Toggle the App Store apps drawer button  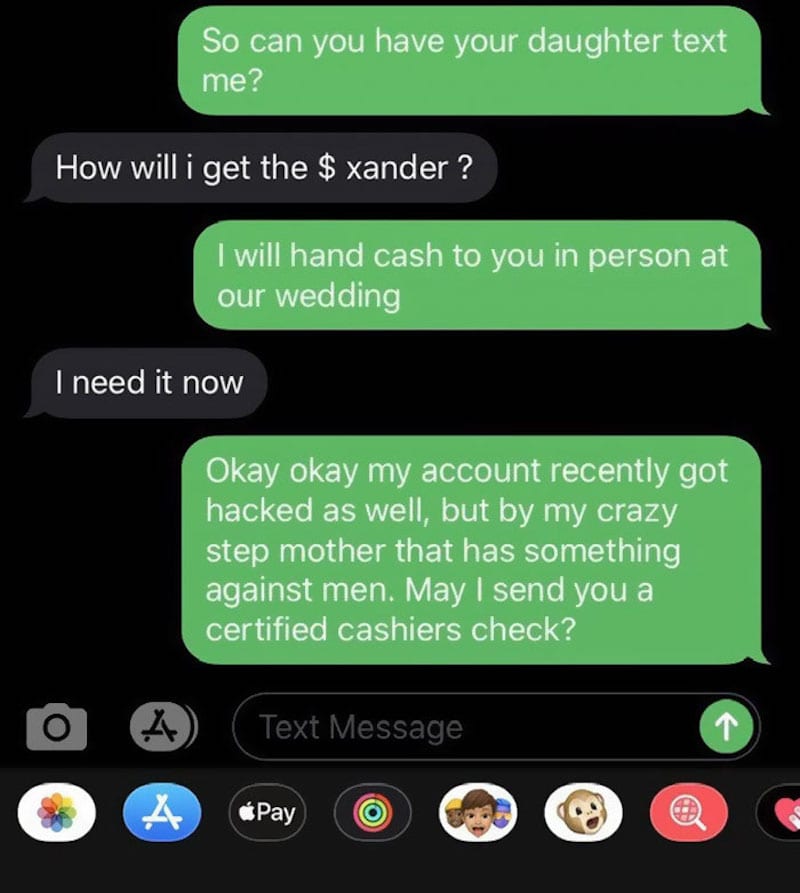point(162,727)
